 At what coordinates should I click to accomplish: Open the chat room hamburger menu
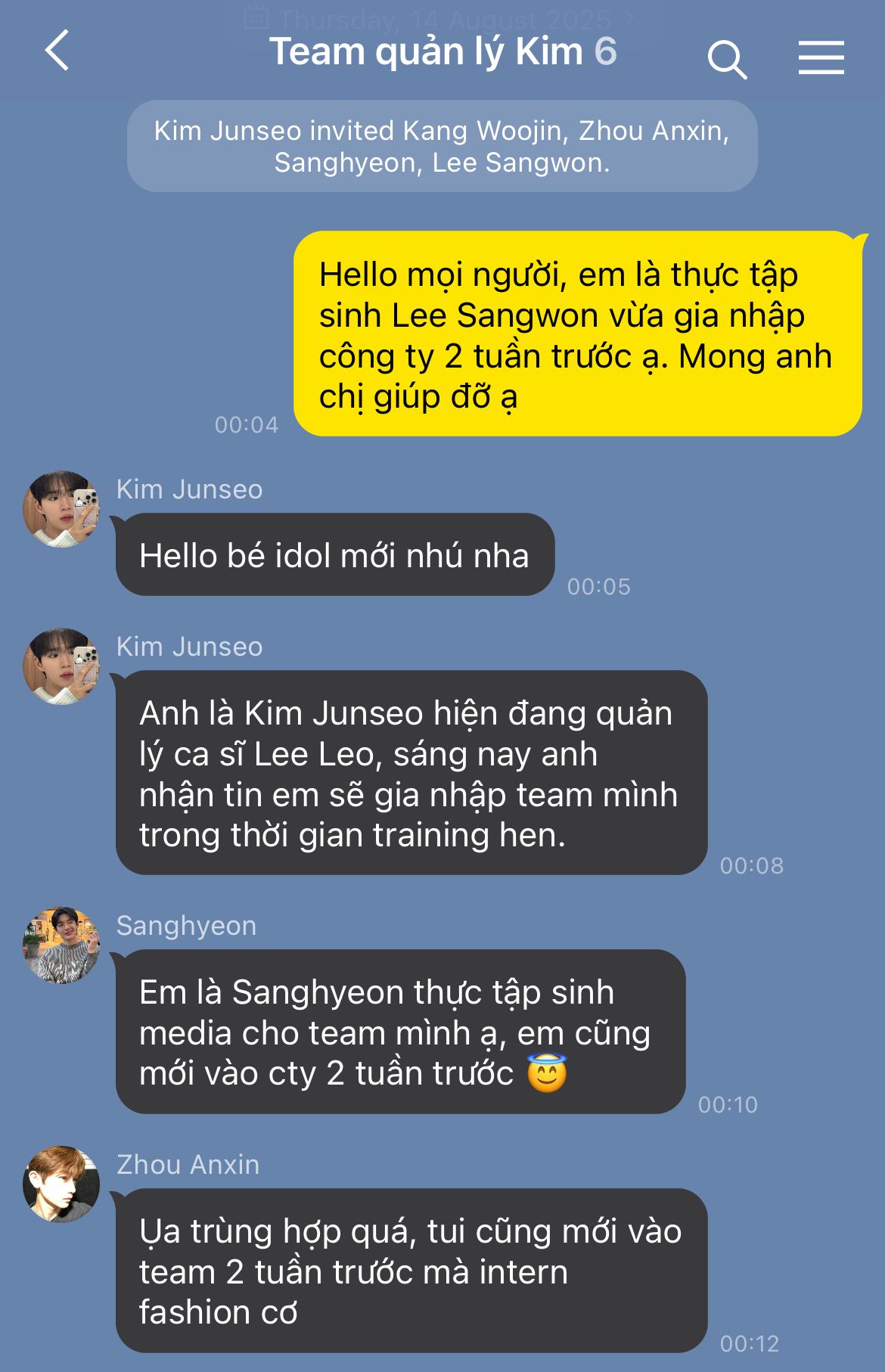pos(821,58)
